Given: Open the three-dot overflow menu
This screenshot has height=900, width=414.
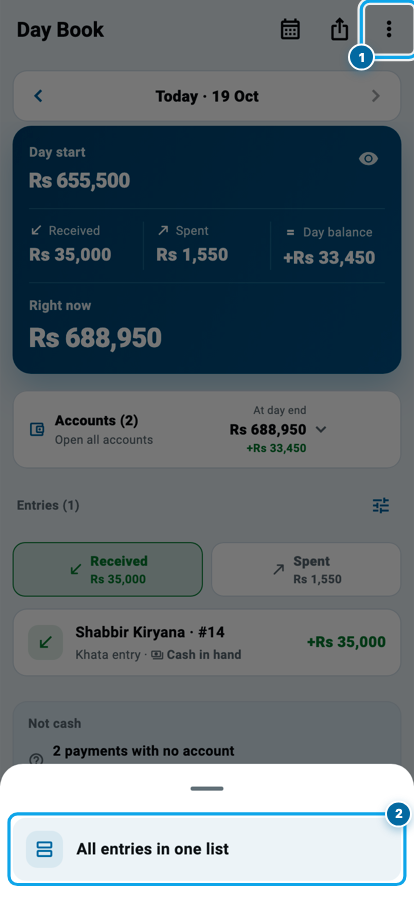Looking at the screenshot, I should tap(389, 29).
